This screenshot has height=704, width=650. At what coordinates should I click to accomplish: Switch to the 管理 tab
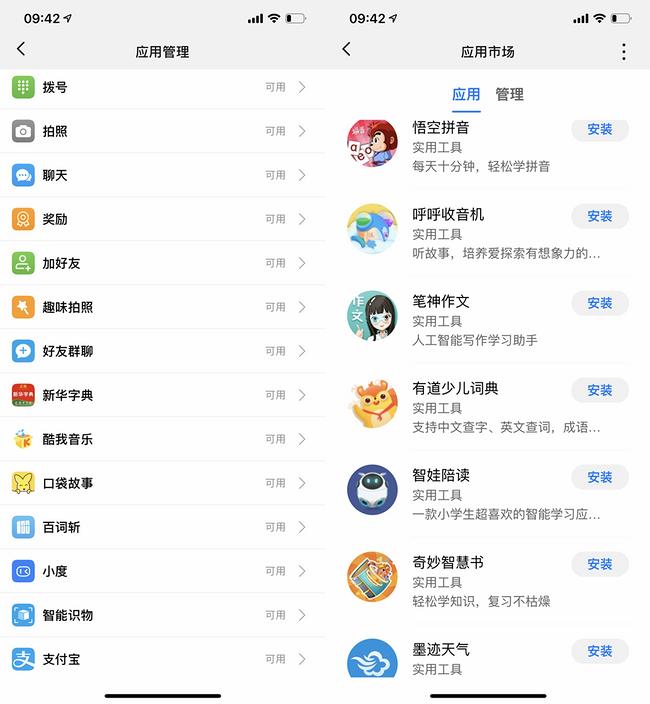pos(509,94)
